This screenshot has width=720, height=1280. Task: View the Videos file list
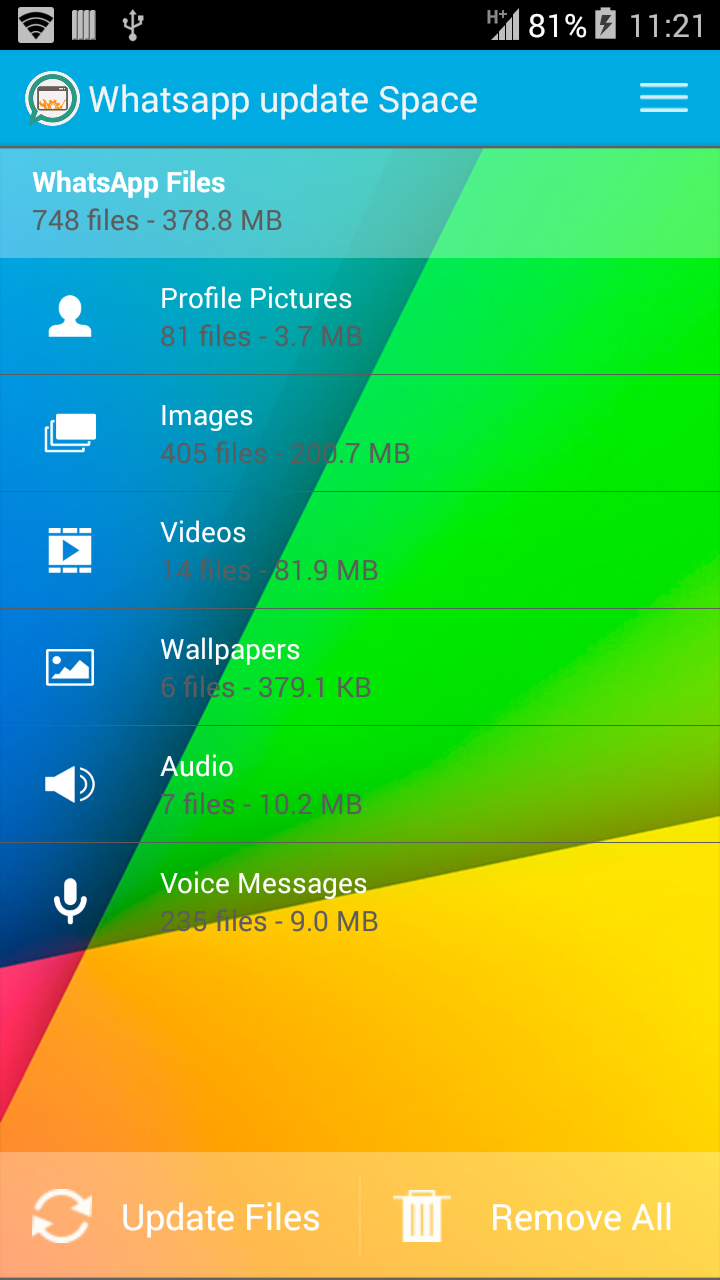click(360, 551)
